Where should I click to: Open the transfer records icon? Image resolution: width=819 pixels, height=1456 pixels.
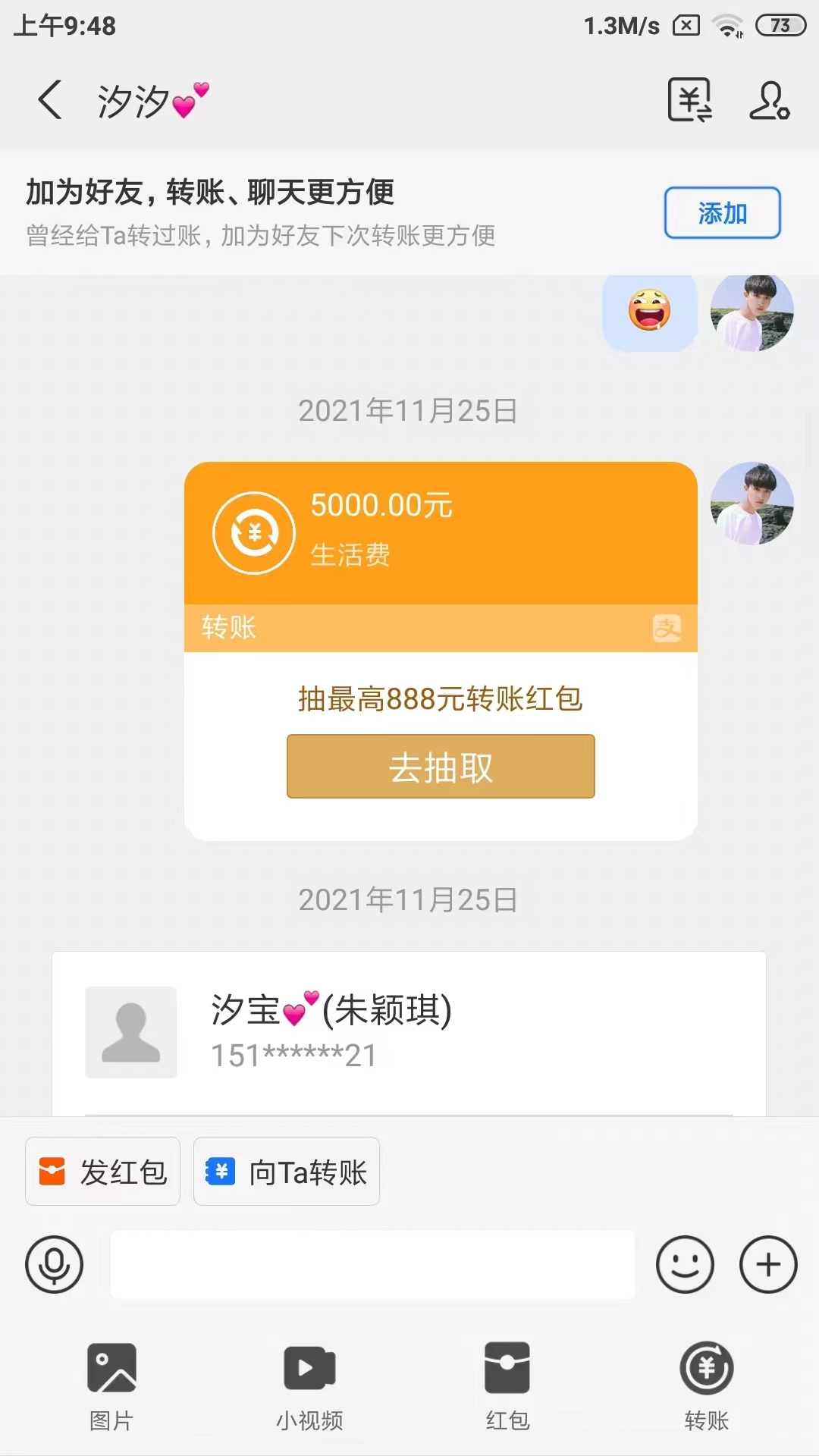tap(689, 100)
